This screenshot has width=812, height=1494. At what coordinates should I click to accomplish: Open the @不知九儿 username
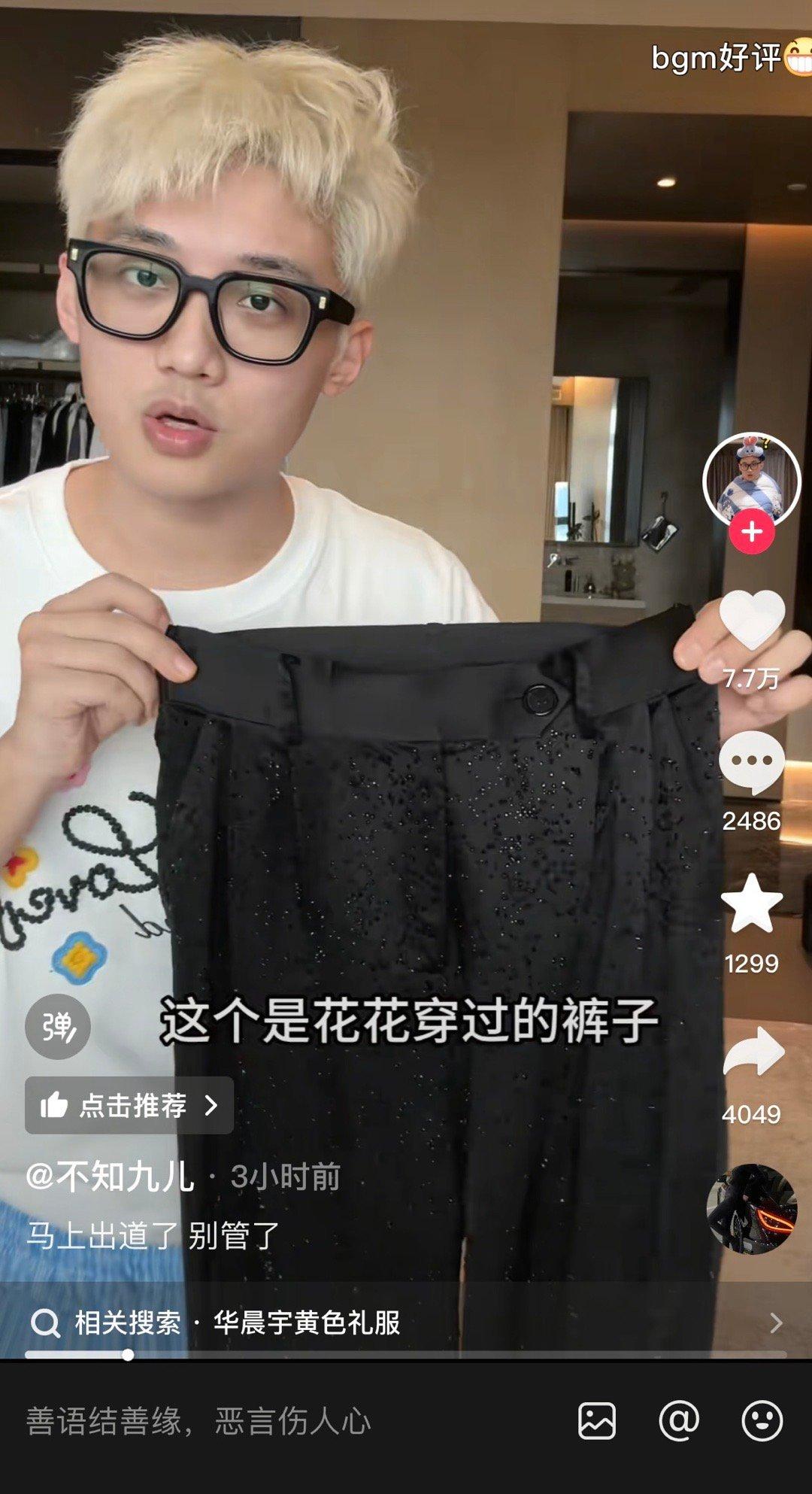click(110, 1177)
